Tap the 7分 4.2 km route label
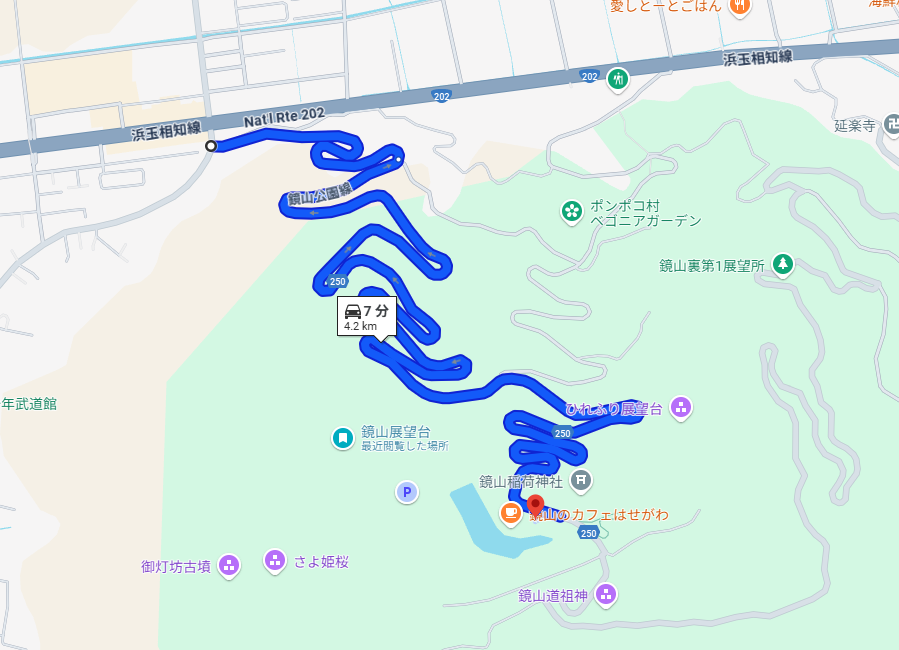This screenshot has width=899, height=650. coord(367,316)
